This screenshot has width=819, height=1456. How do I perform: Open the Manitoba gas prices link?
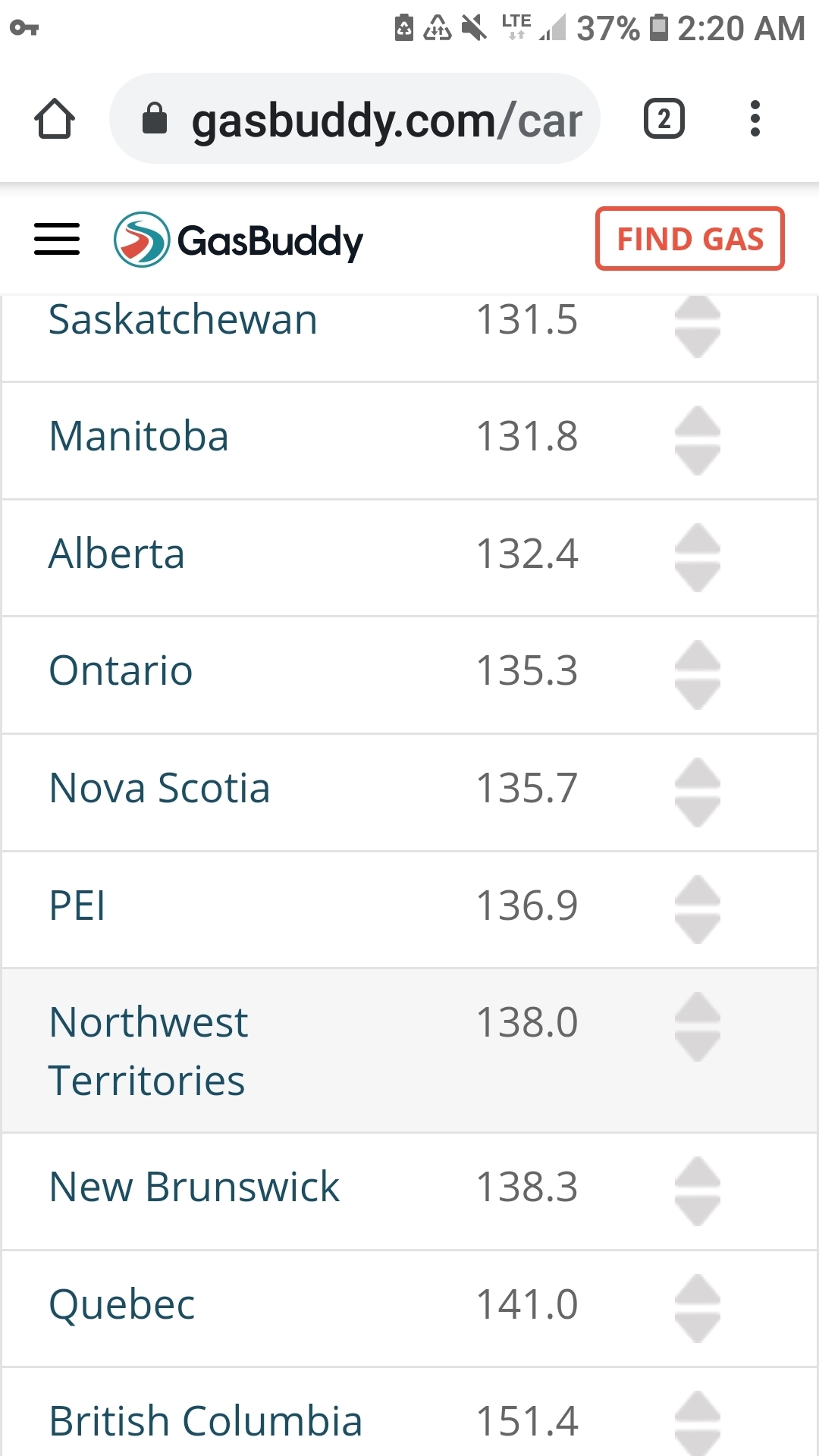tap(139, 437)
